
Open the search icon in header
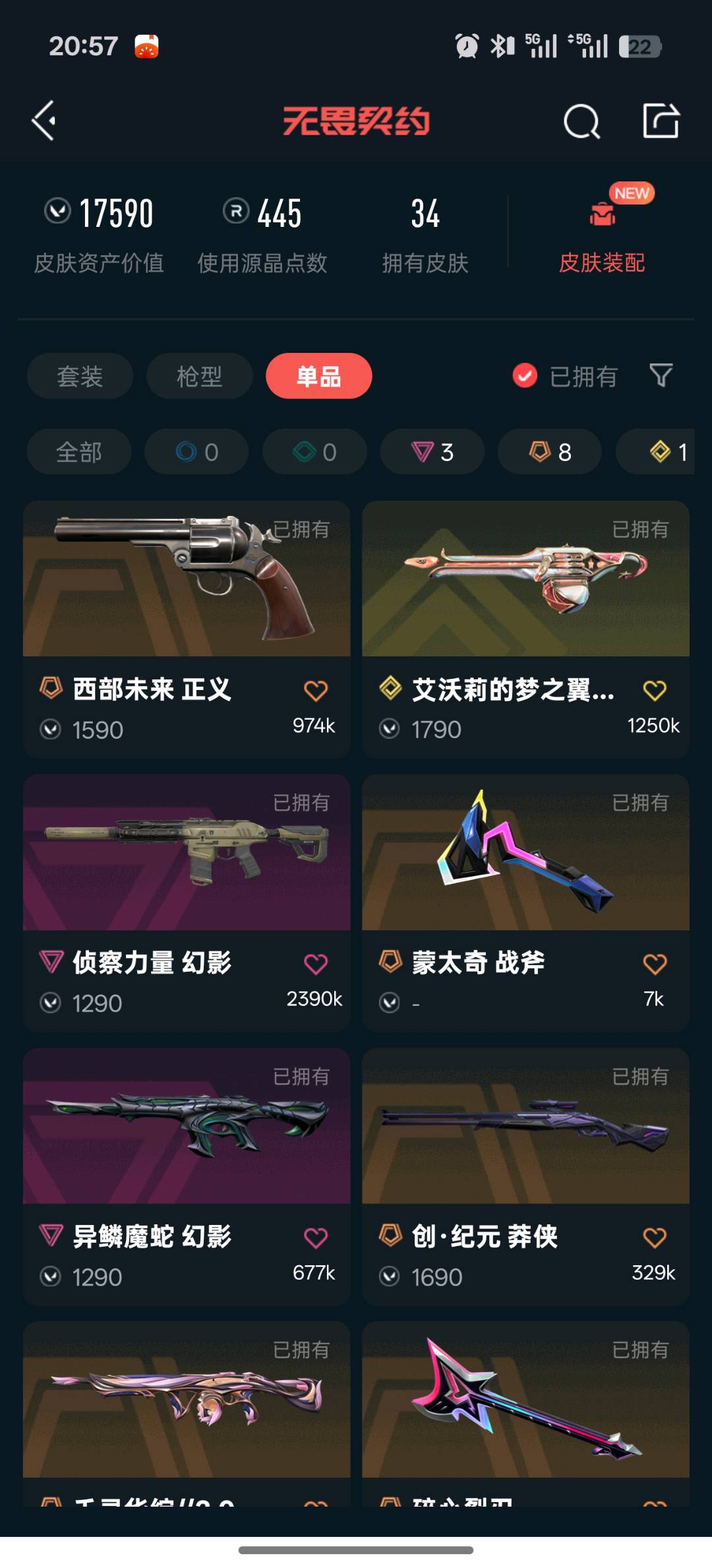pyautogui.click(x=581, y=121)
